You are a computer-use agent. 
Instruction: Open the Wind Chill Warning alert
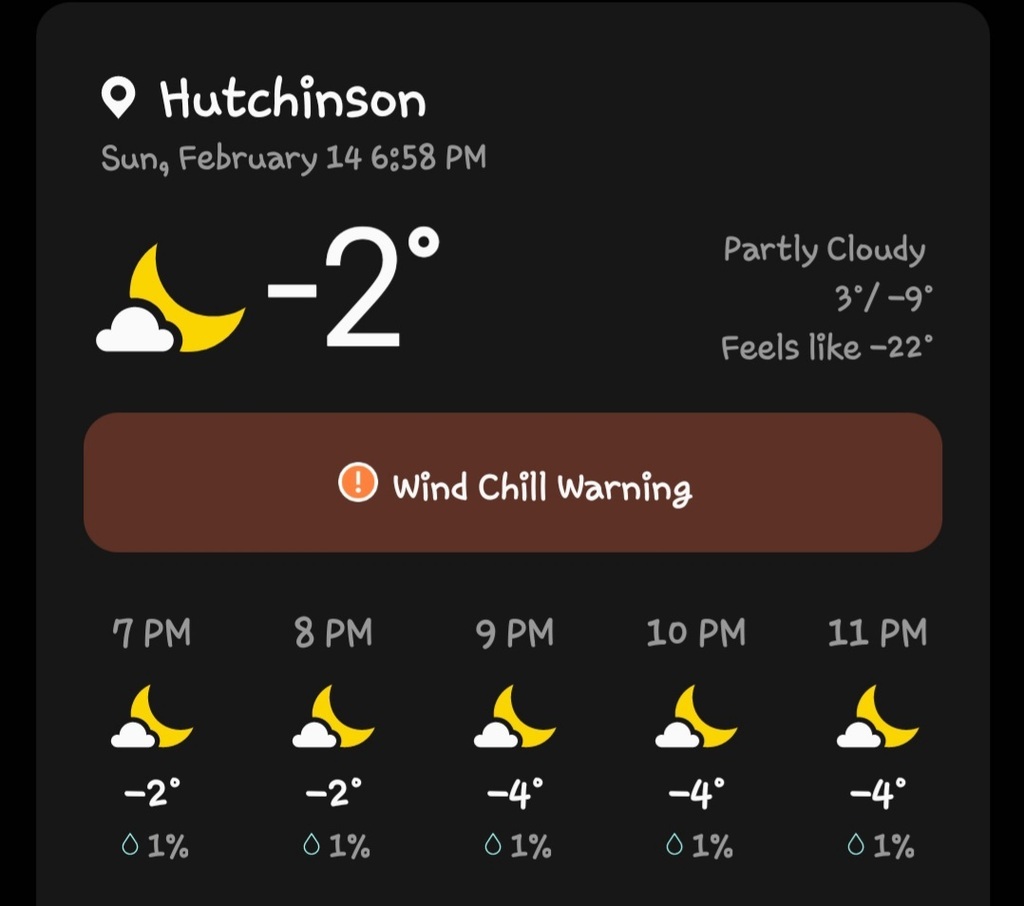point(512,483)
